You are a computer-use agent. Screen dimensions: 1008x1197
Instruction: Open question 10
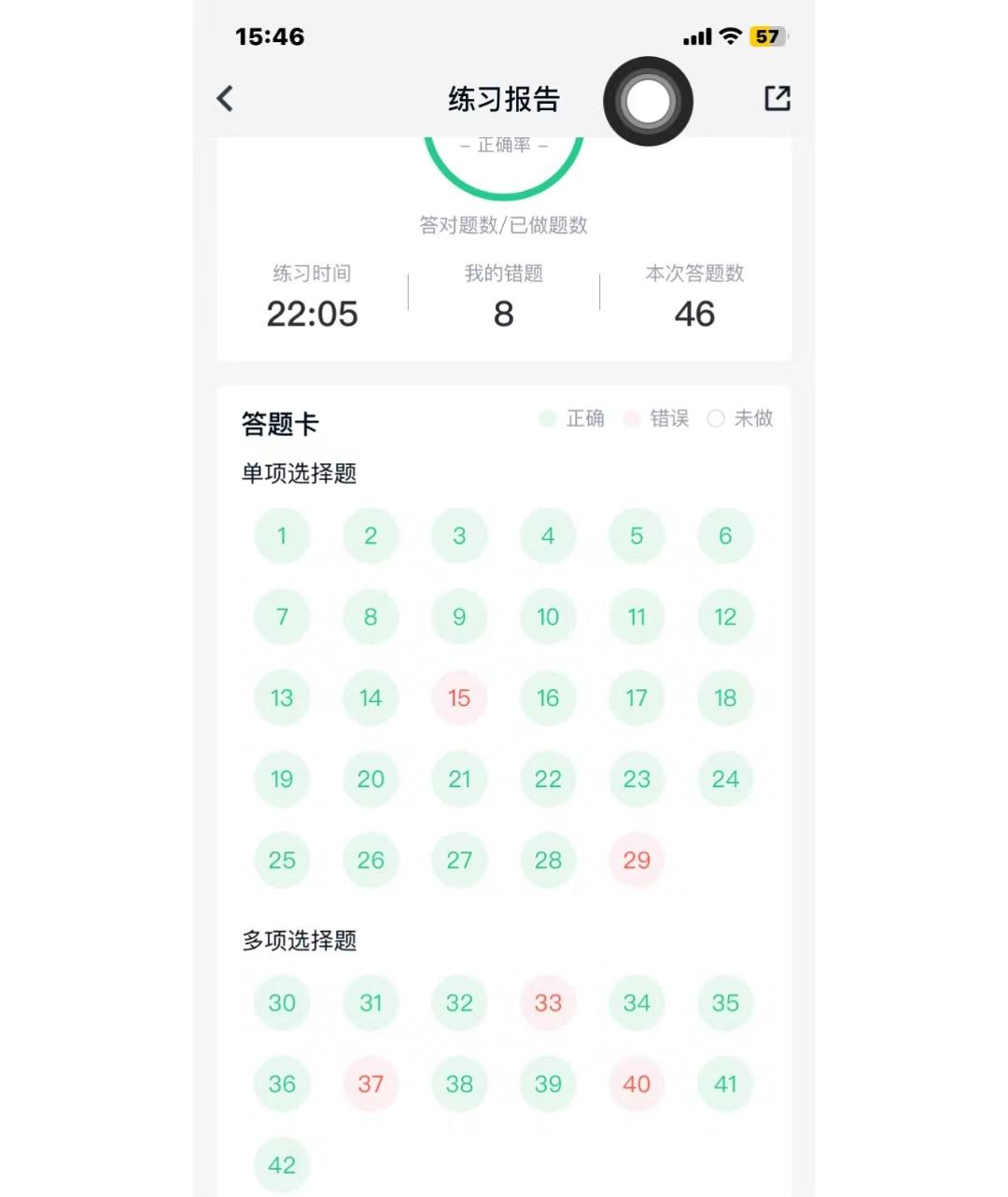[x=548, y=617]
